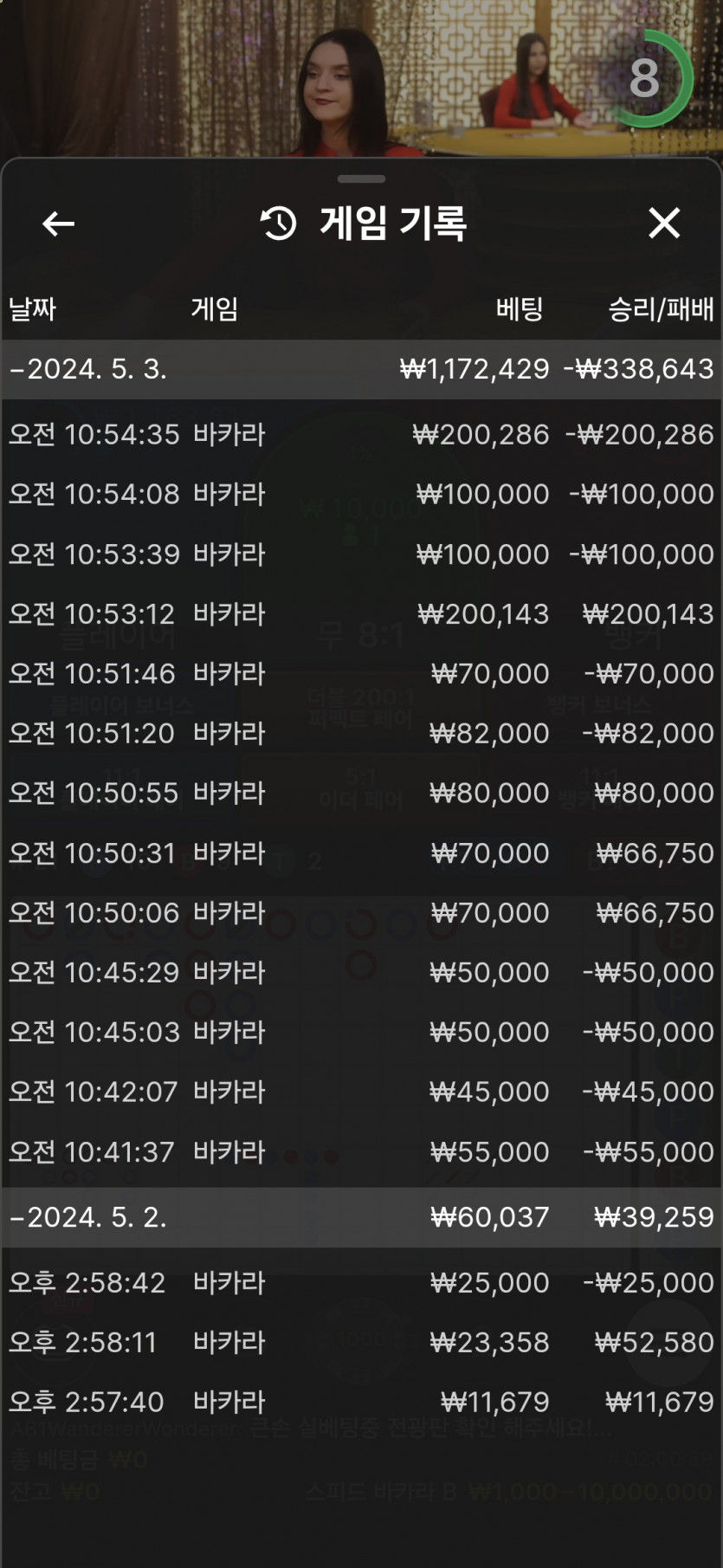The image size is (723, 1568).
Task: Open the 오후 2:58:11 baccarat record
Action: (362, 1342)
